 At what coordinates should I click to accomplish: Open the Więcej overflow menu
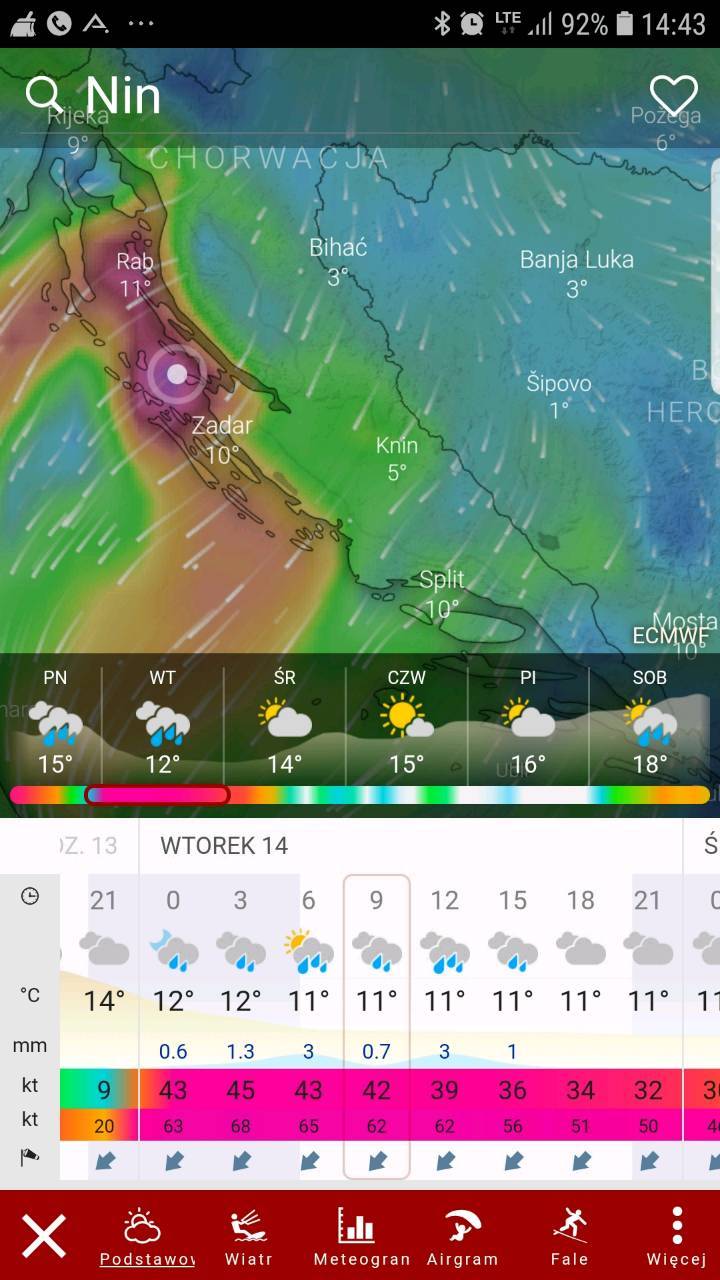(x=677, y=1238)
